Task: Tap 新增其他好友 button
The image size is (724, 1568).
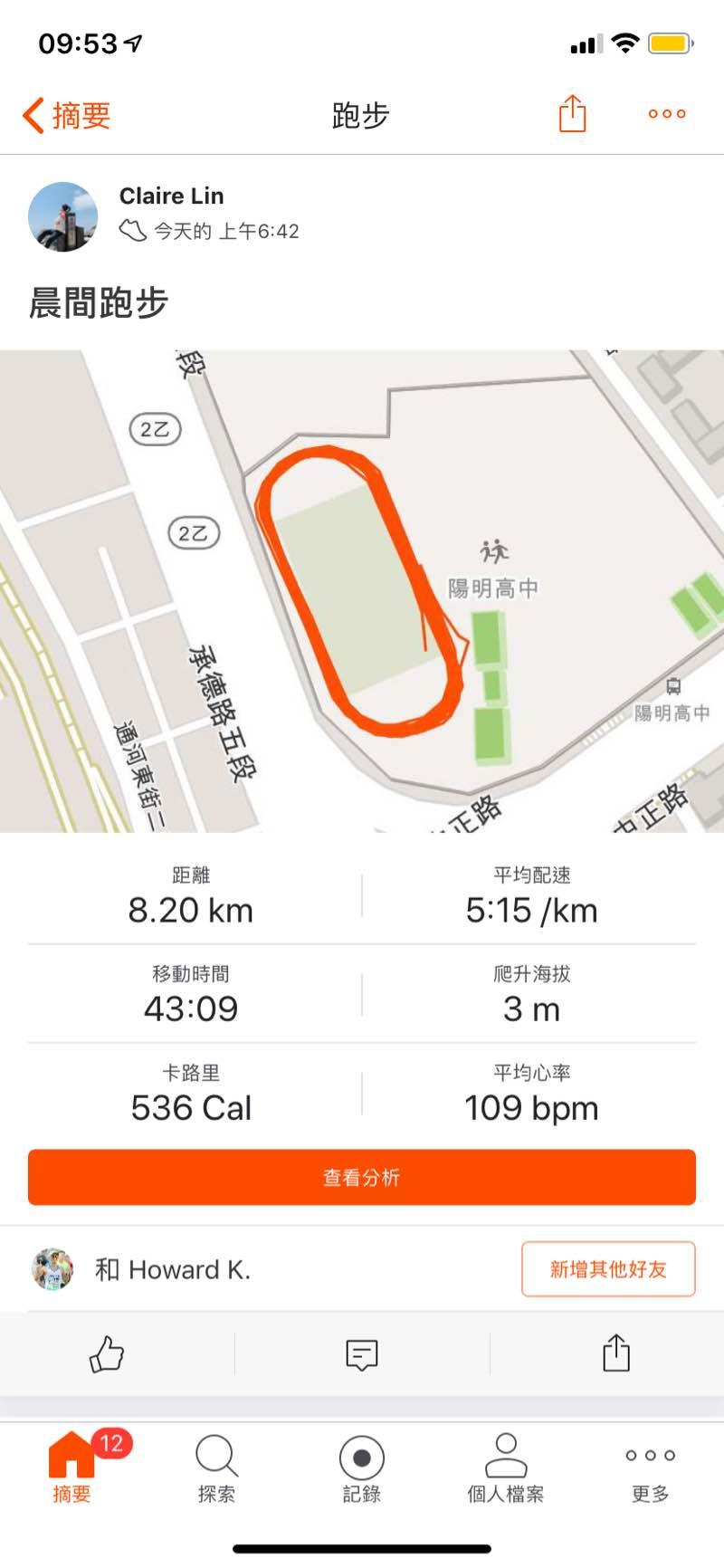Action: click(608, 1269)
